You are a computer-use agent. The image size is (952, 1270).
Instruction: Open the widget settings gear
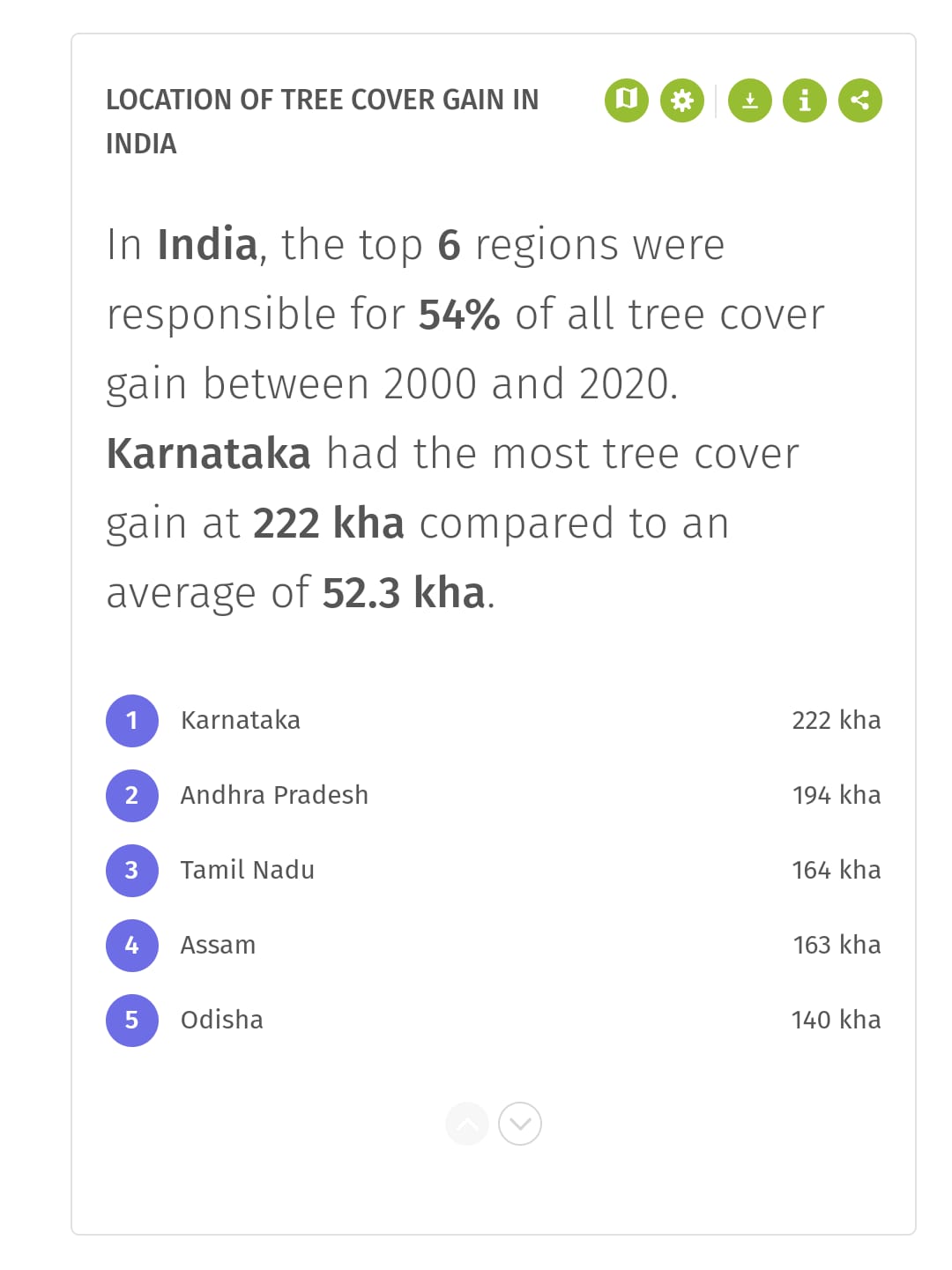681,100
